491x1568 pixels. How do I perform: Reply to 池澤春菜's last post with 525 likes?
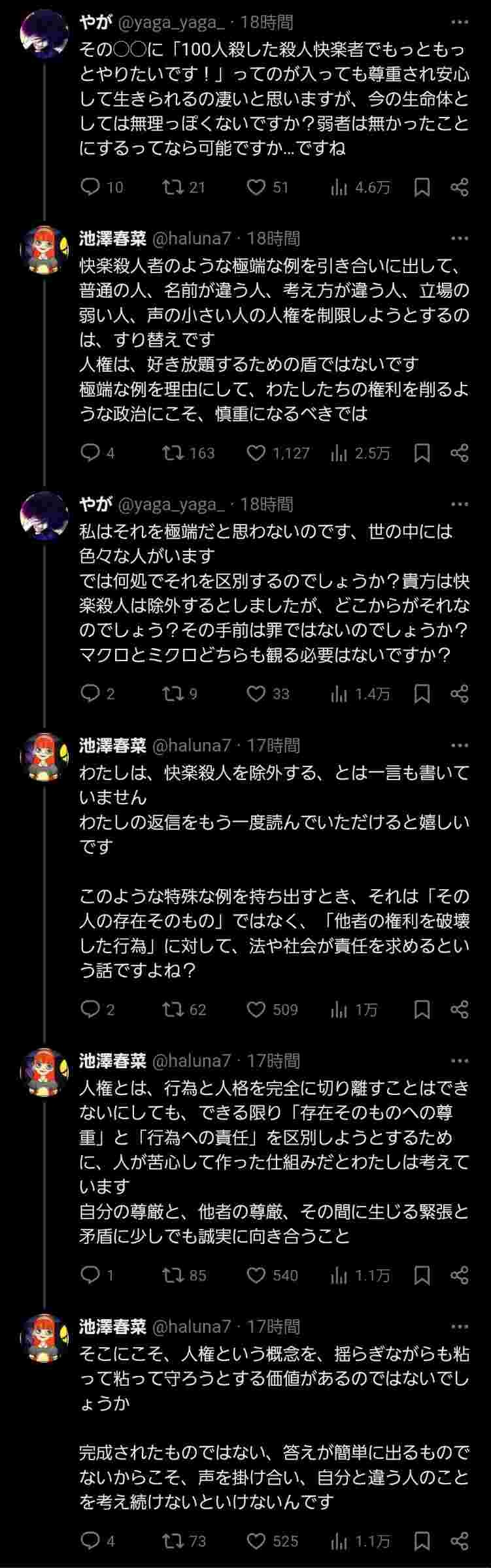89,1542
